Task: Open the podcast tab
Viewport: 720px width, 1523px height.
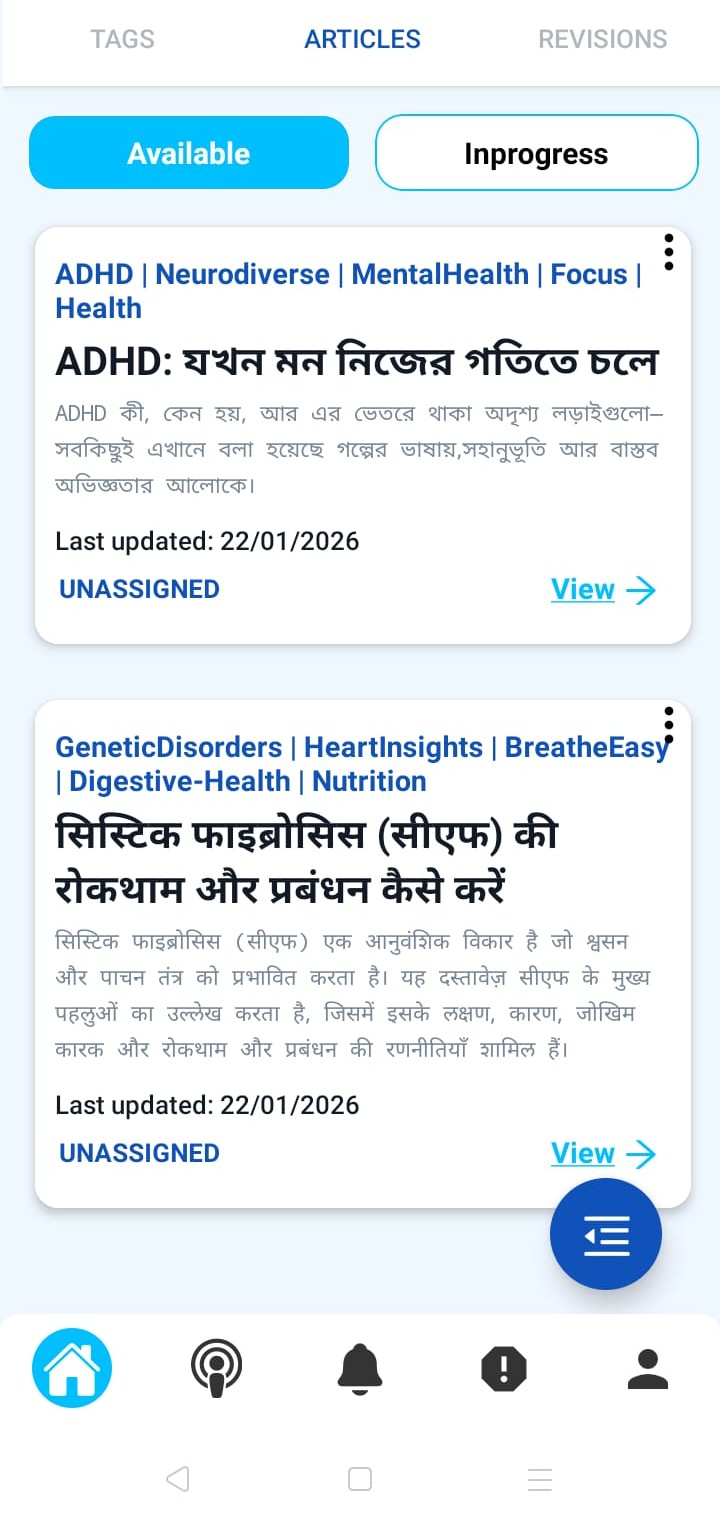Action: [x=216, y=1367]
